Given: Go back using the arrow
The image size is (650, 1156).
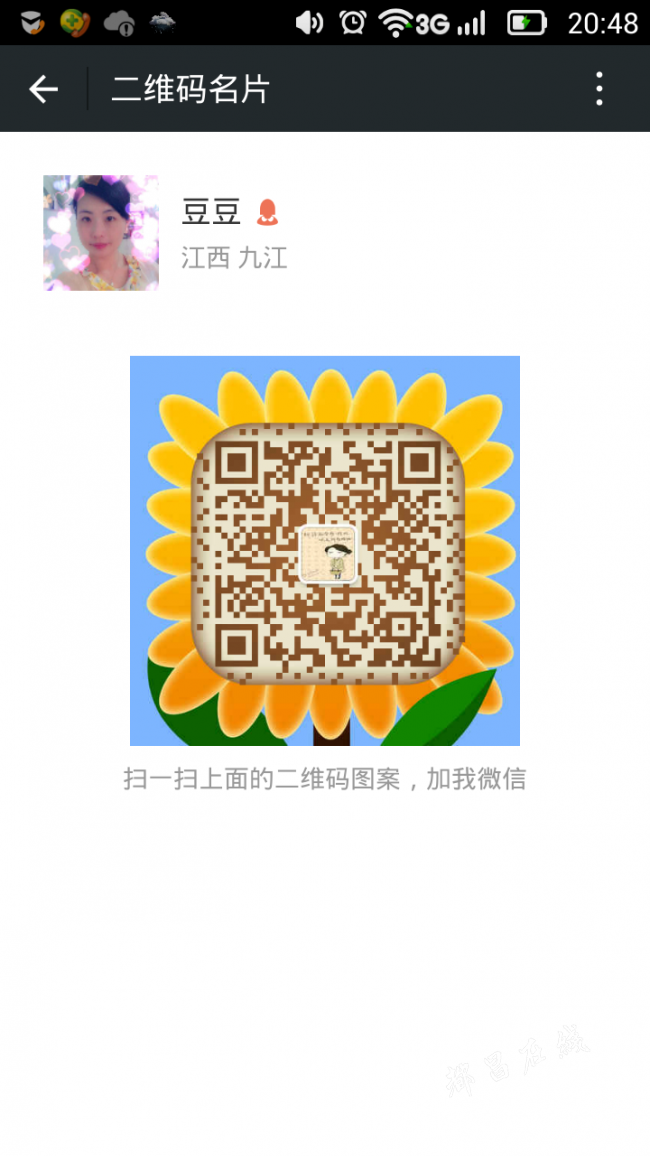Looking at the screenshot, I should click(x=43, y=89).
